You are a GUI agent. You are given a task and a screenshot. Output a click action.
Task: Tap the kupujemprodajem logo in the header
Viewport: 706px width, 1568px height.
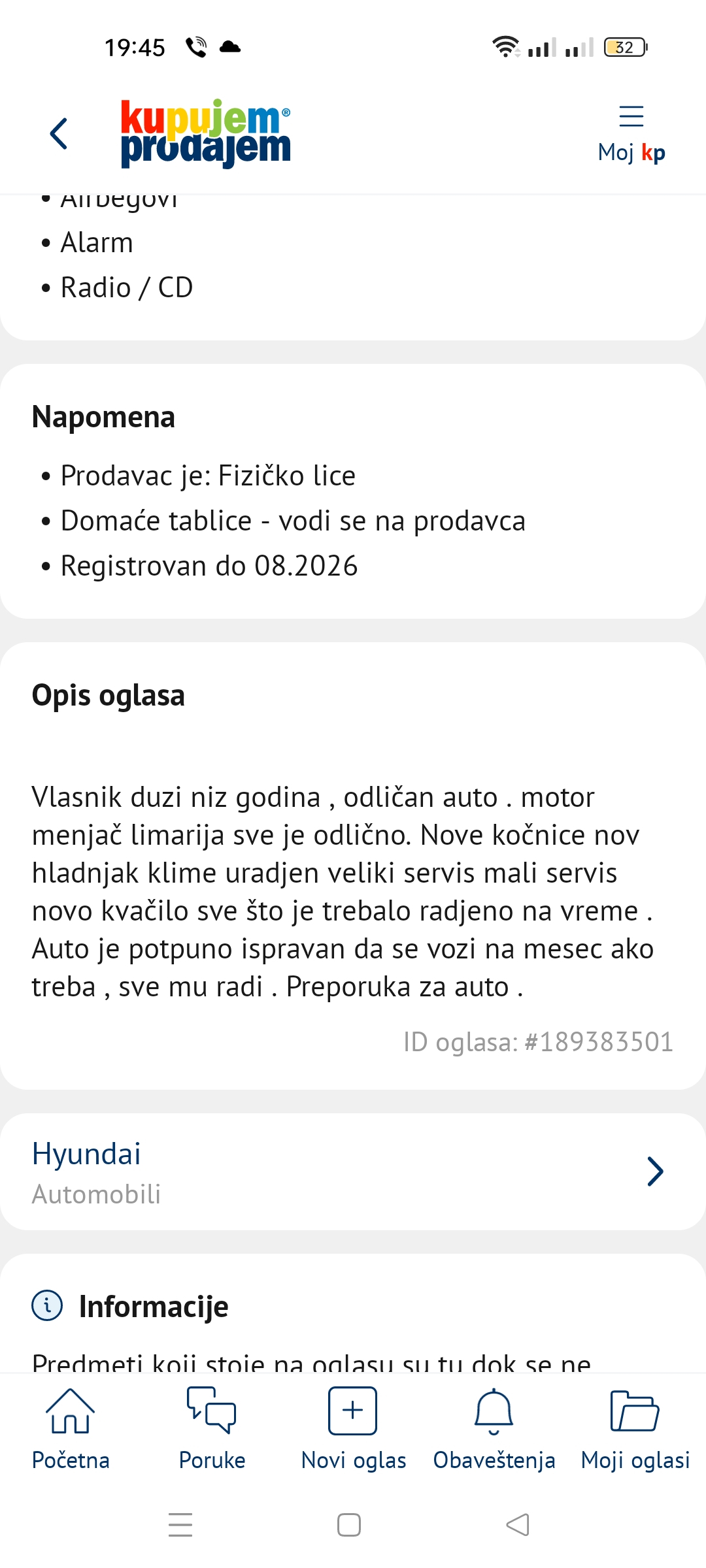point(206,134)
